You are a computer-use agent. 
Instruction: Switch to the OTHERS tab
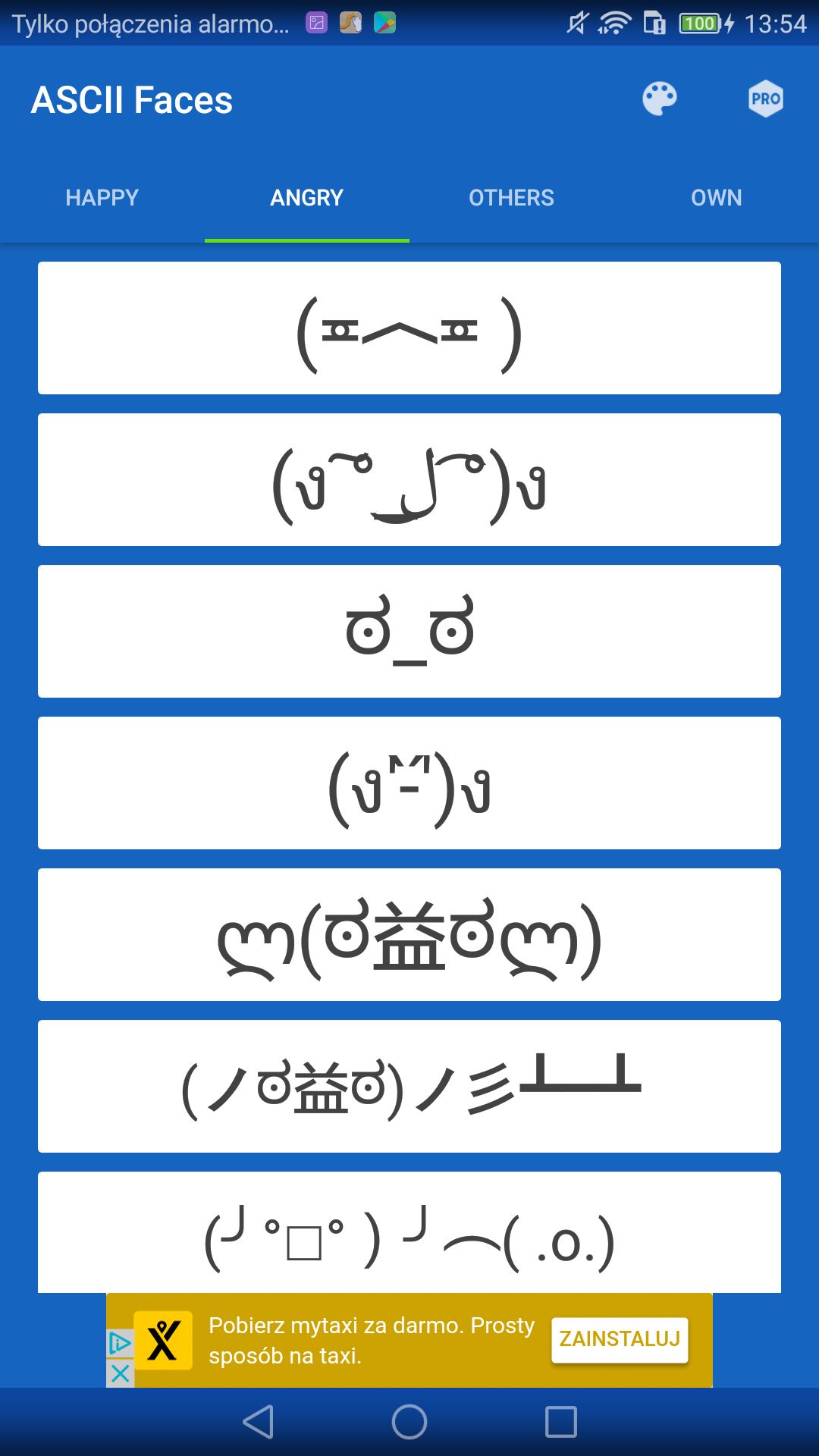point(512,198)
